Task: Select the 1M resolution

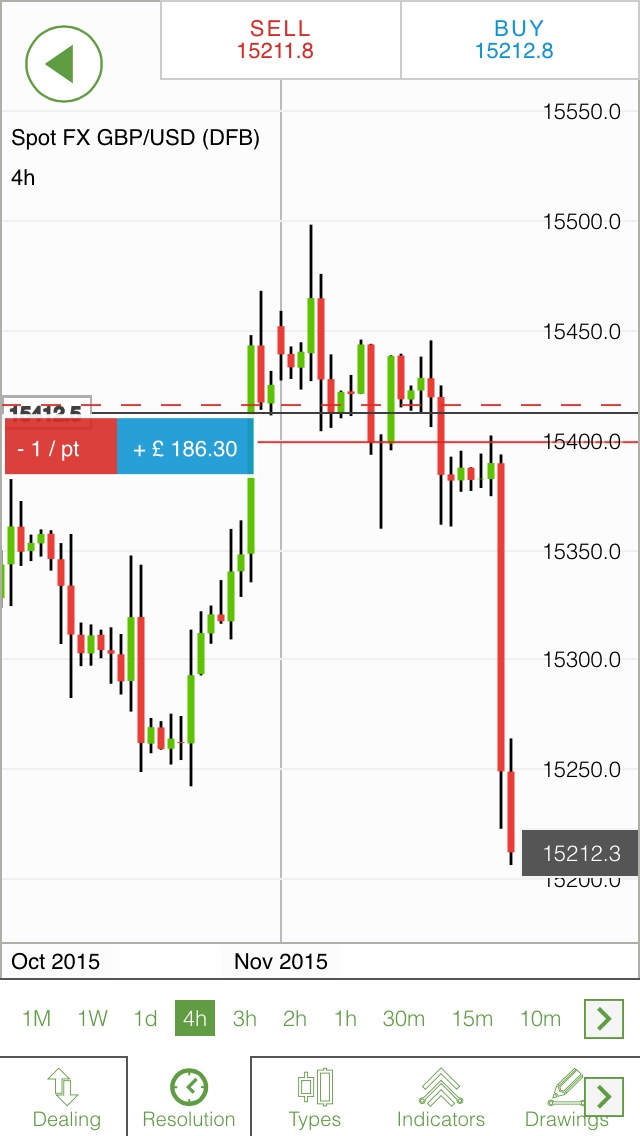Action: click(36, 1019)
